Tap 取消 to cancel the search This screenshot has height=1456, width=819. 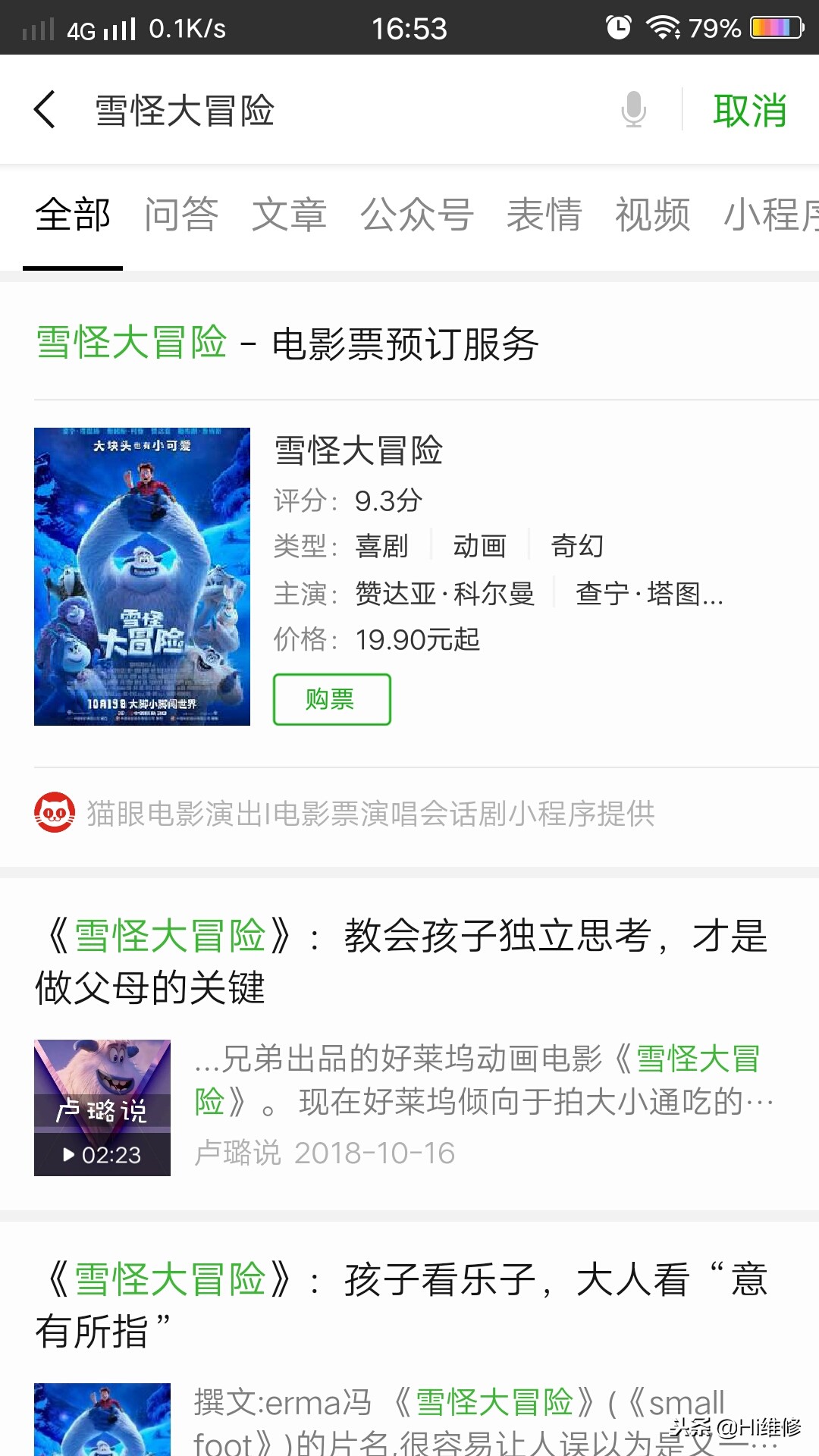click(x=749, y=109)
